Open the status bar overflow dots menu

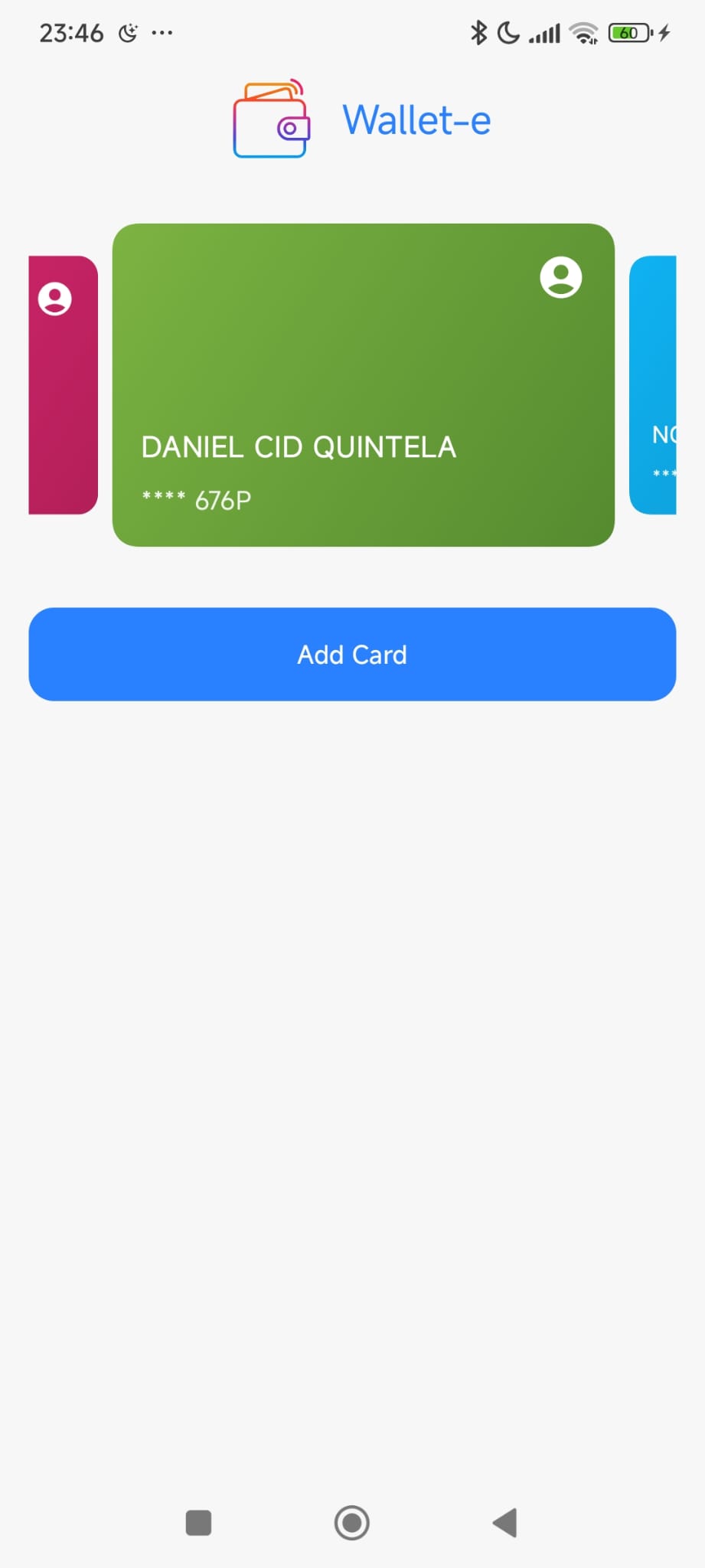click(x=162, y=32)
